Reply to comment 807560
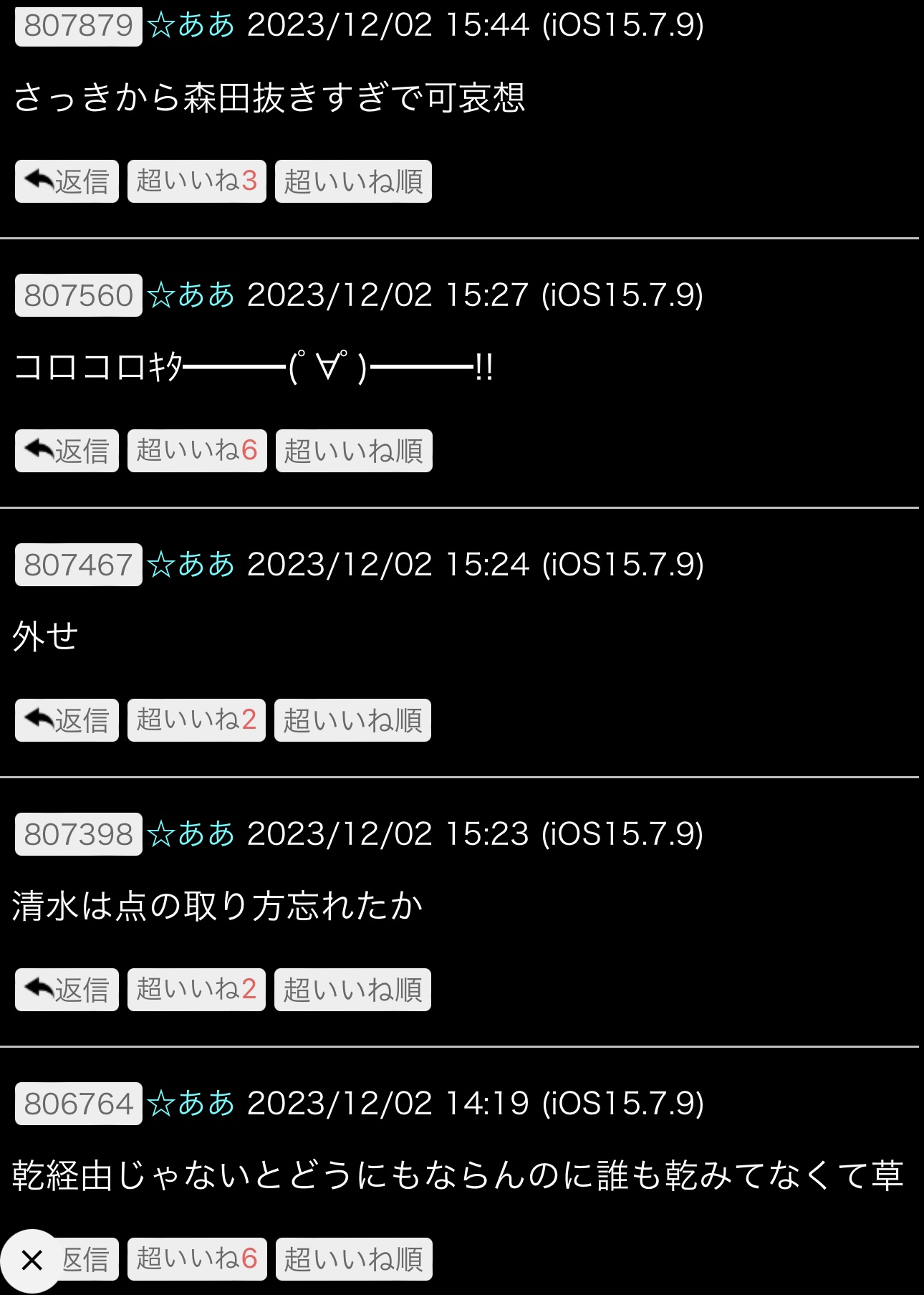This screenshot has height=1295, width=924. pos(67,451)
